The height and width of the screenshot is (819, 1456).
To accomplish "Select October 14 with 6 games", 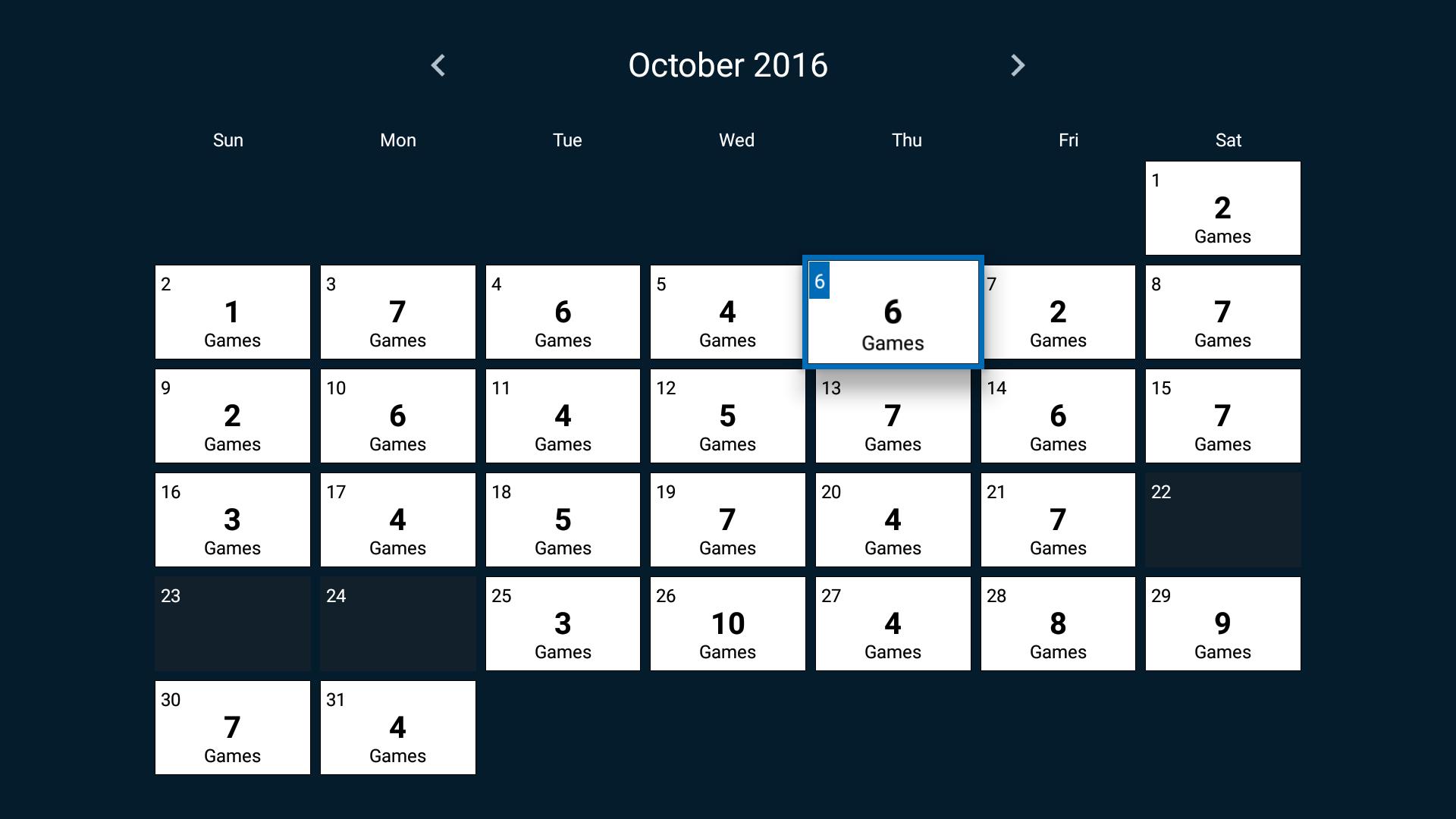I will tap(1058, 416).
